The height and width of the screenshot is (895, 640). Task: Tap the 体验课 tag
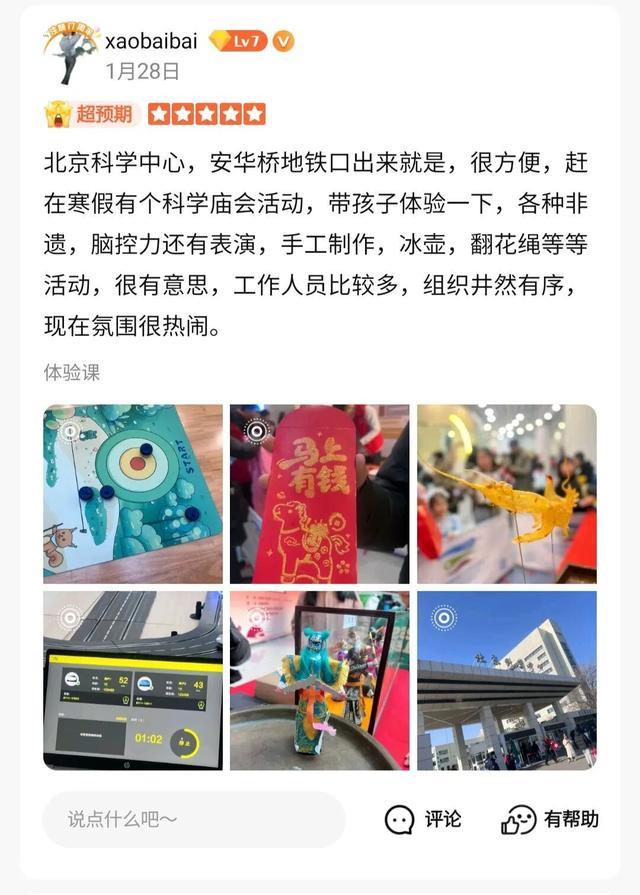coord(72,372)
